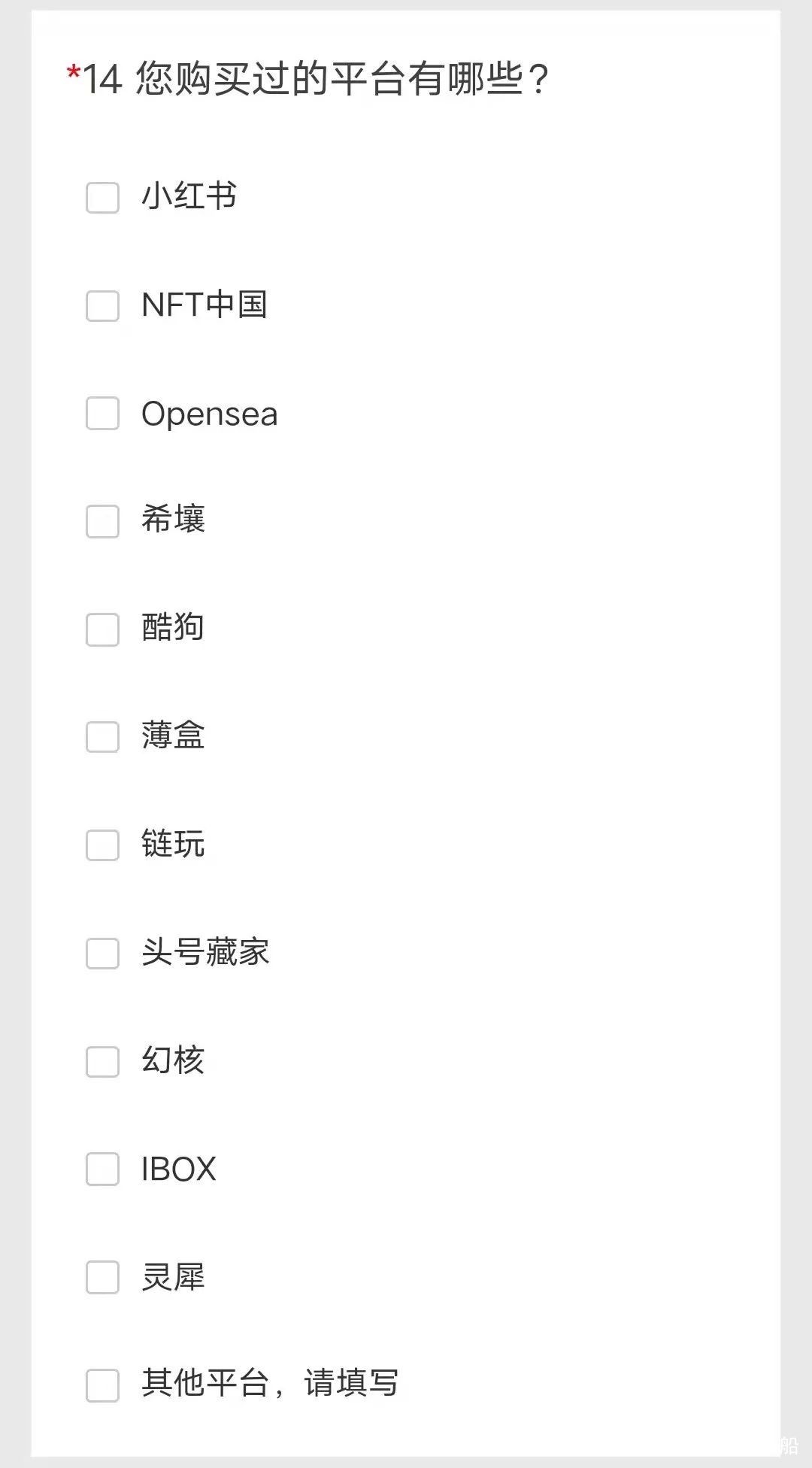Screen dimensions: 812x1468
Task: Check the 小红书 option
Action: [102, 198]
